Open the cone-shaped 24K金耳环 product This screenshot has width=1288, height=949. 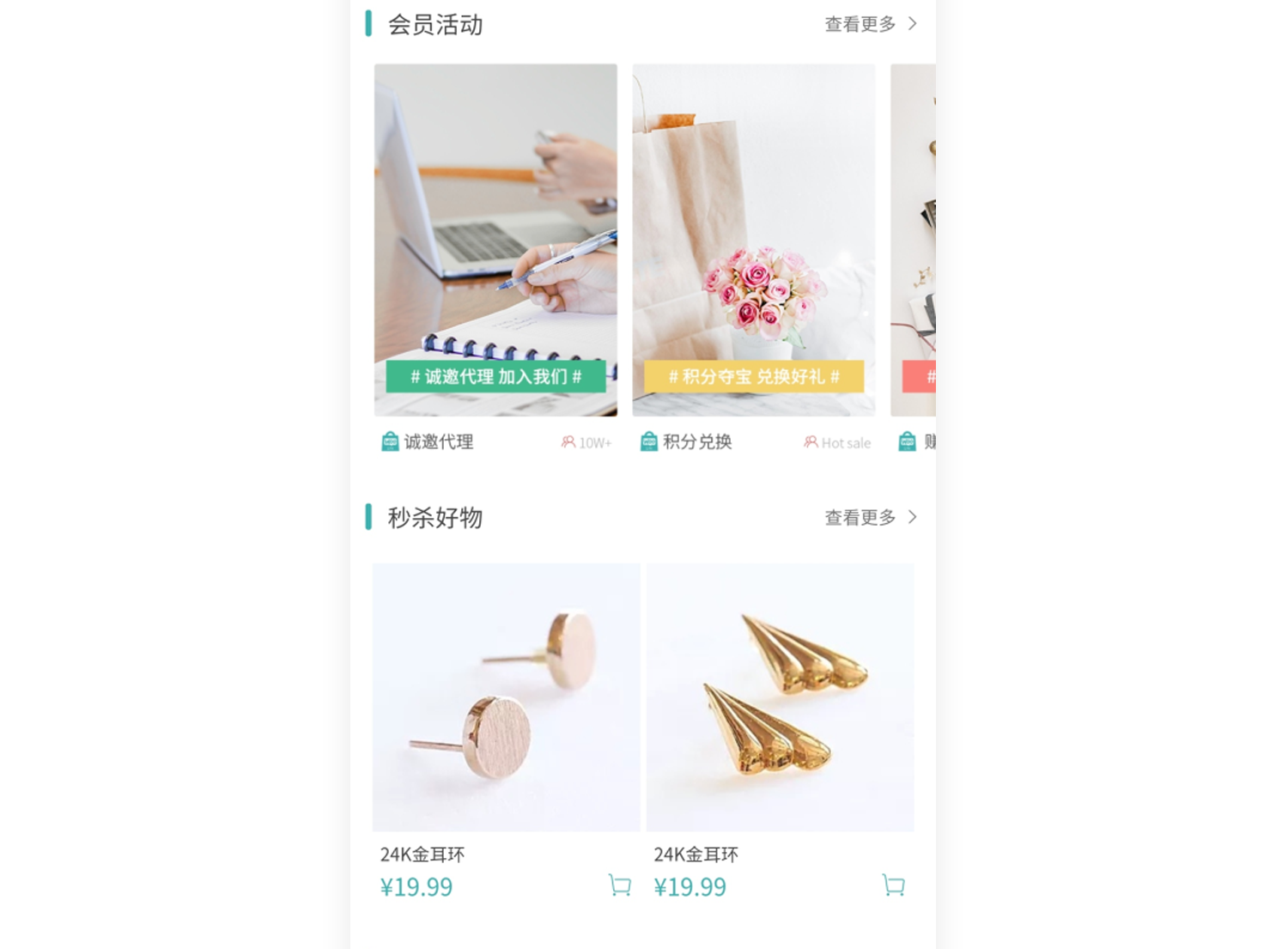click(x=780, y=697)
